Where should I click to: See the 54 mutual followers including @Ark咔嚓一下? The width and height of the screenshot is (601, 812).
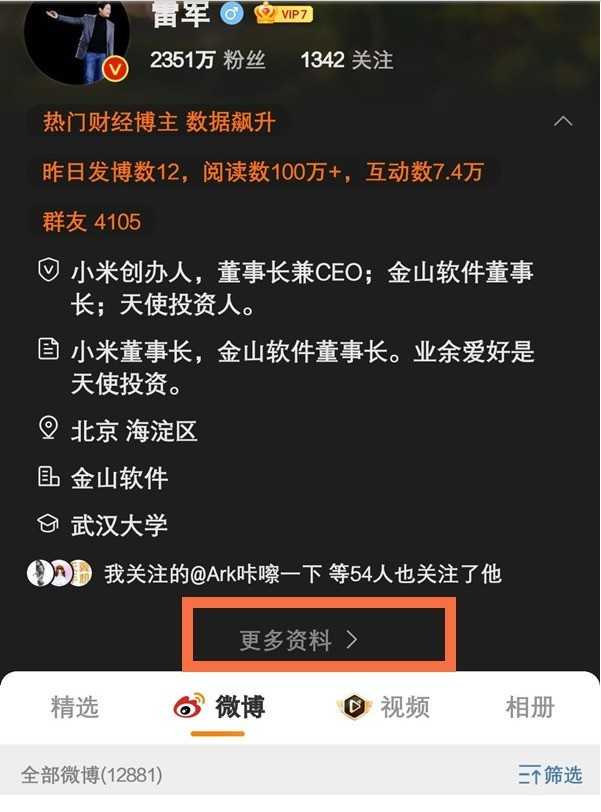point(300,574)
